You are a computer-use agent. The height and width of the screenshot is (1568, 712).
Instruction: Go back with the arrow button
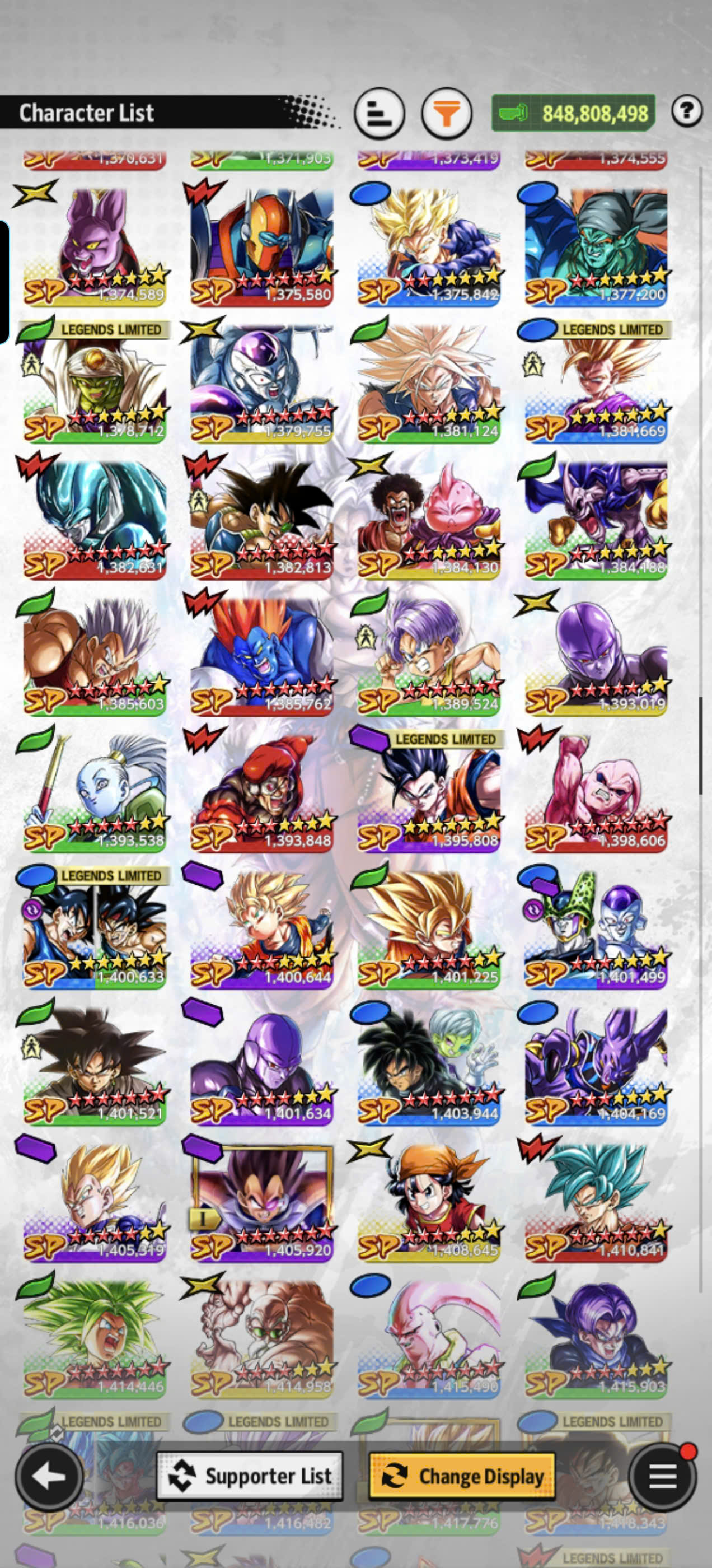[x=49, y=1476]
